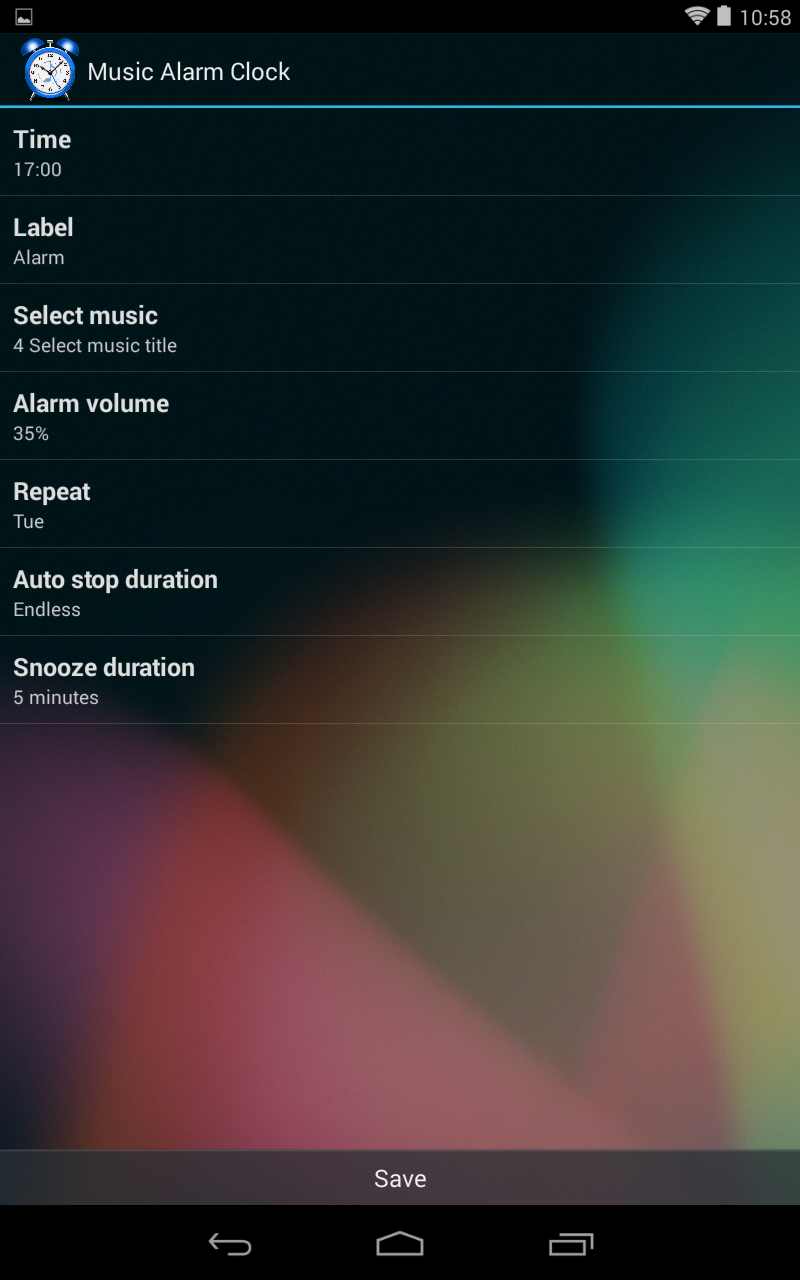
Task: Open the Recent Apps navigation button
Action: point(571,1245)
